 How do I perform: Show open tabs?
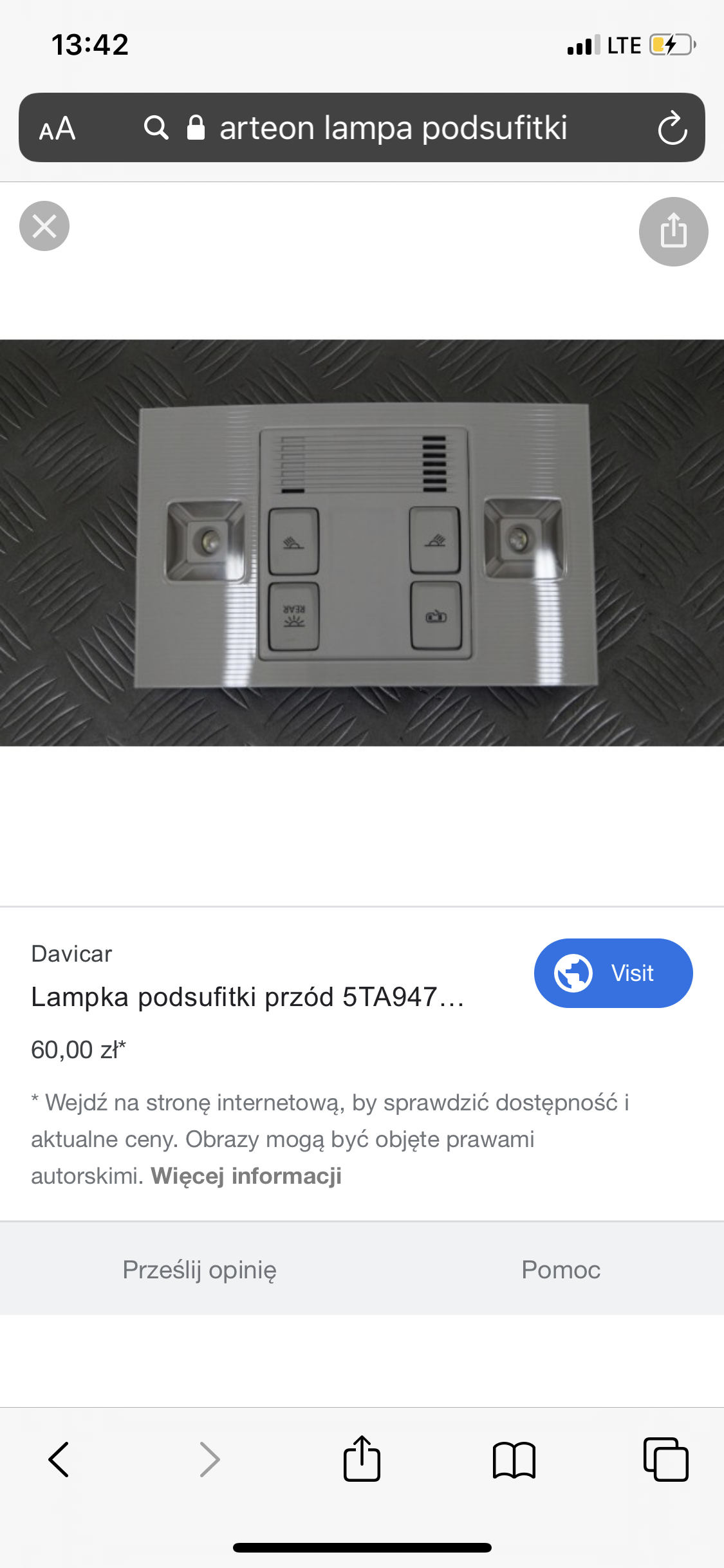coord(665,1459)
